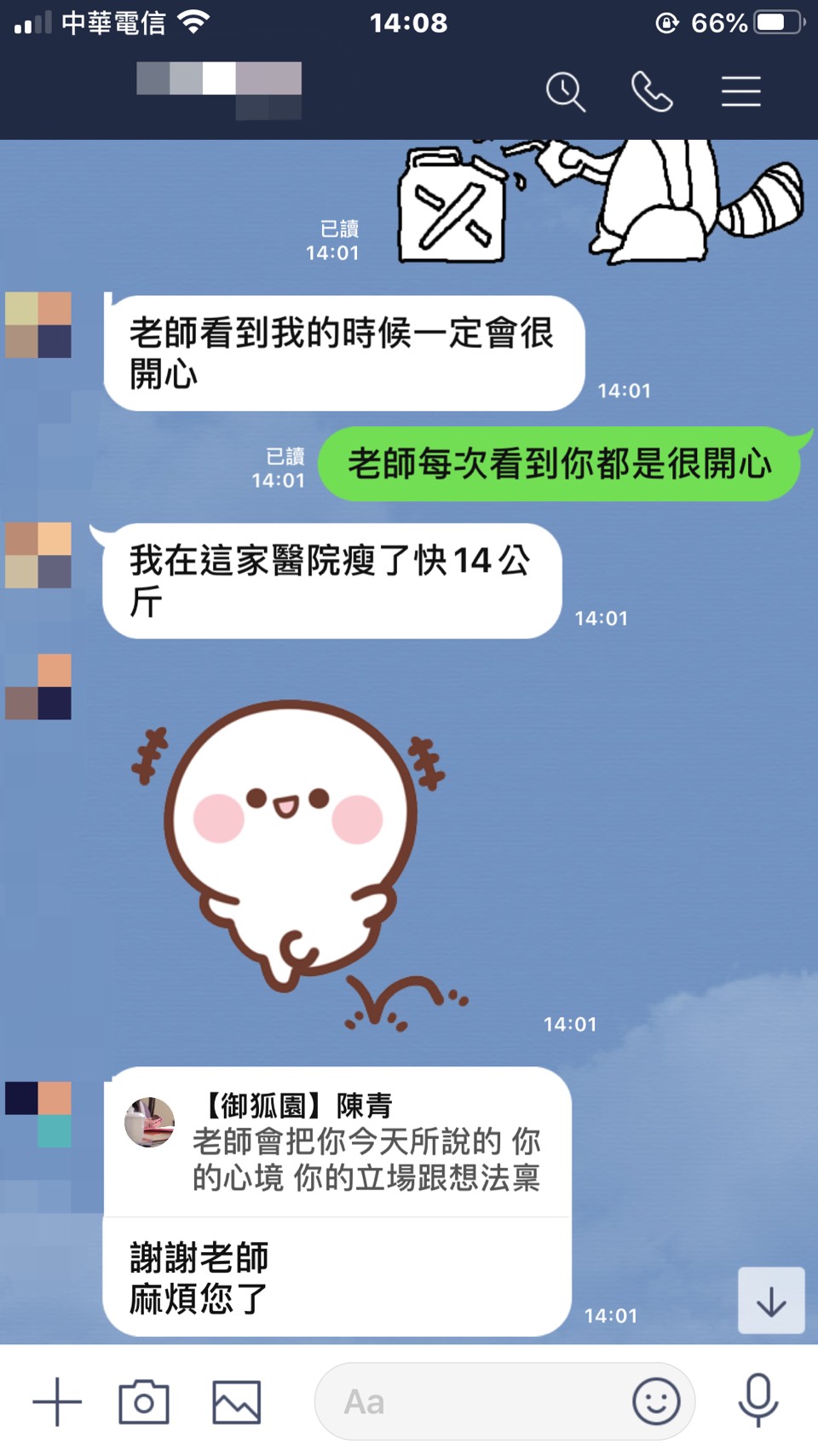Open the quoted 【御狐園】陳青 message

pyautogui.click(x=337, y=1142)
